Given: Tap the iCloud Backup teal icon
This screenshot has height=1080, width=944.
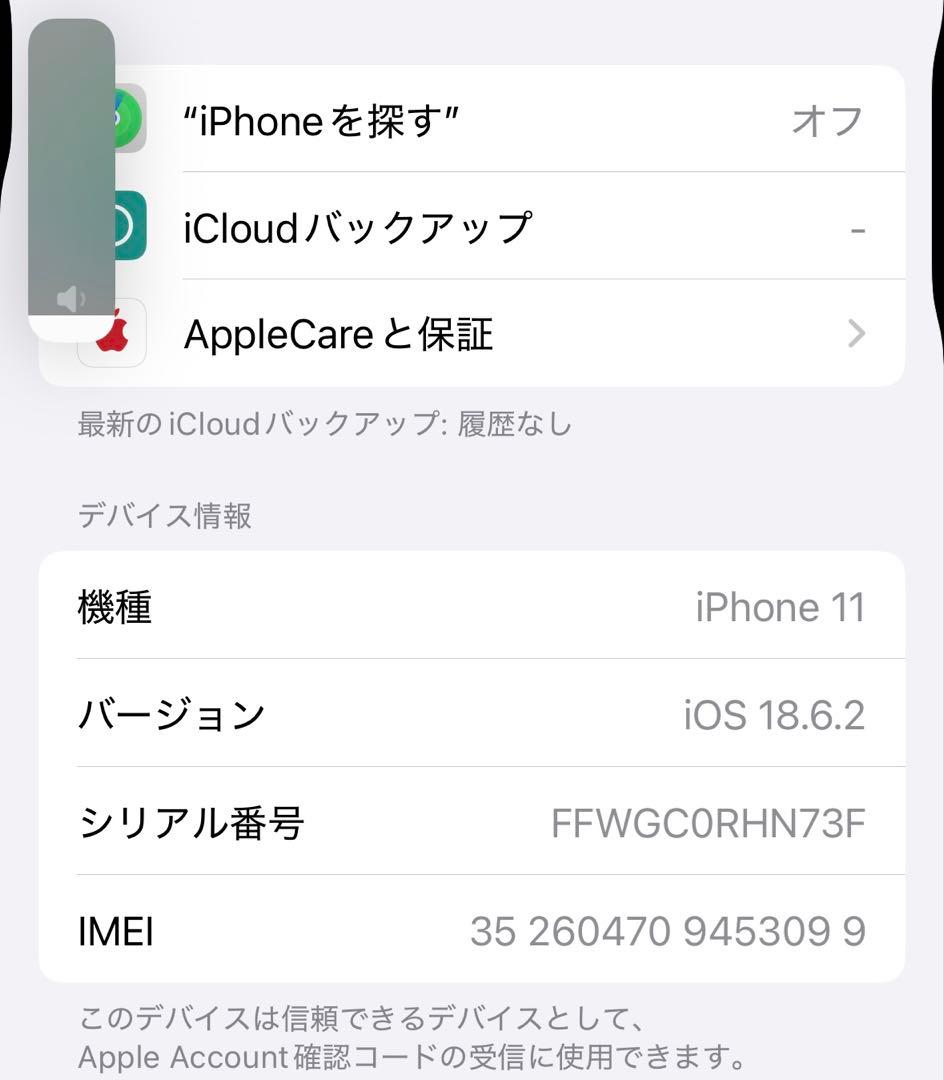Looking at the screenshot, I should coord(111,226).
